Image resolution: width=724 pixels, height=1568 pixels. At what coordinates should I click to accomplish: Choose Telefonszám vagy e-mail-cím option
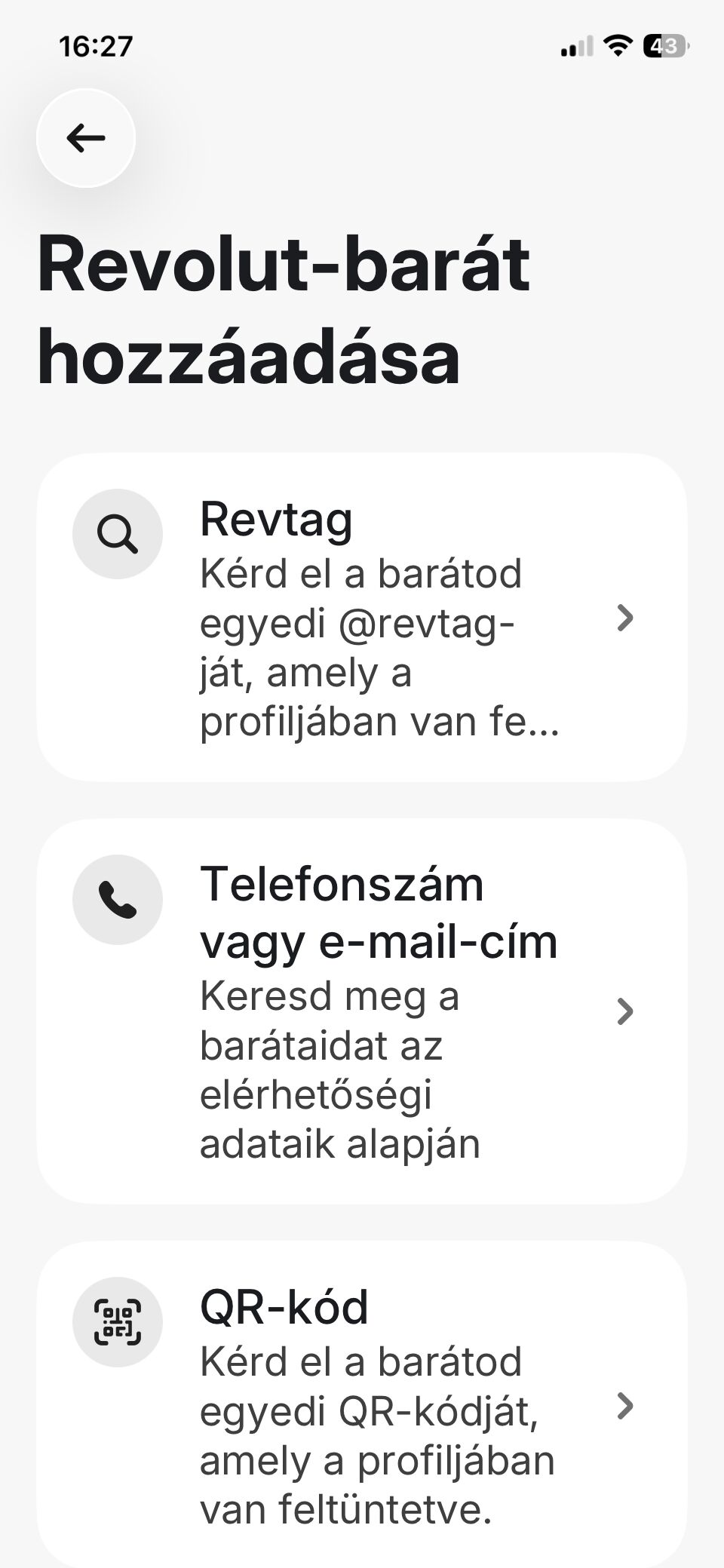(362, 1011)
